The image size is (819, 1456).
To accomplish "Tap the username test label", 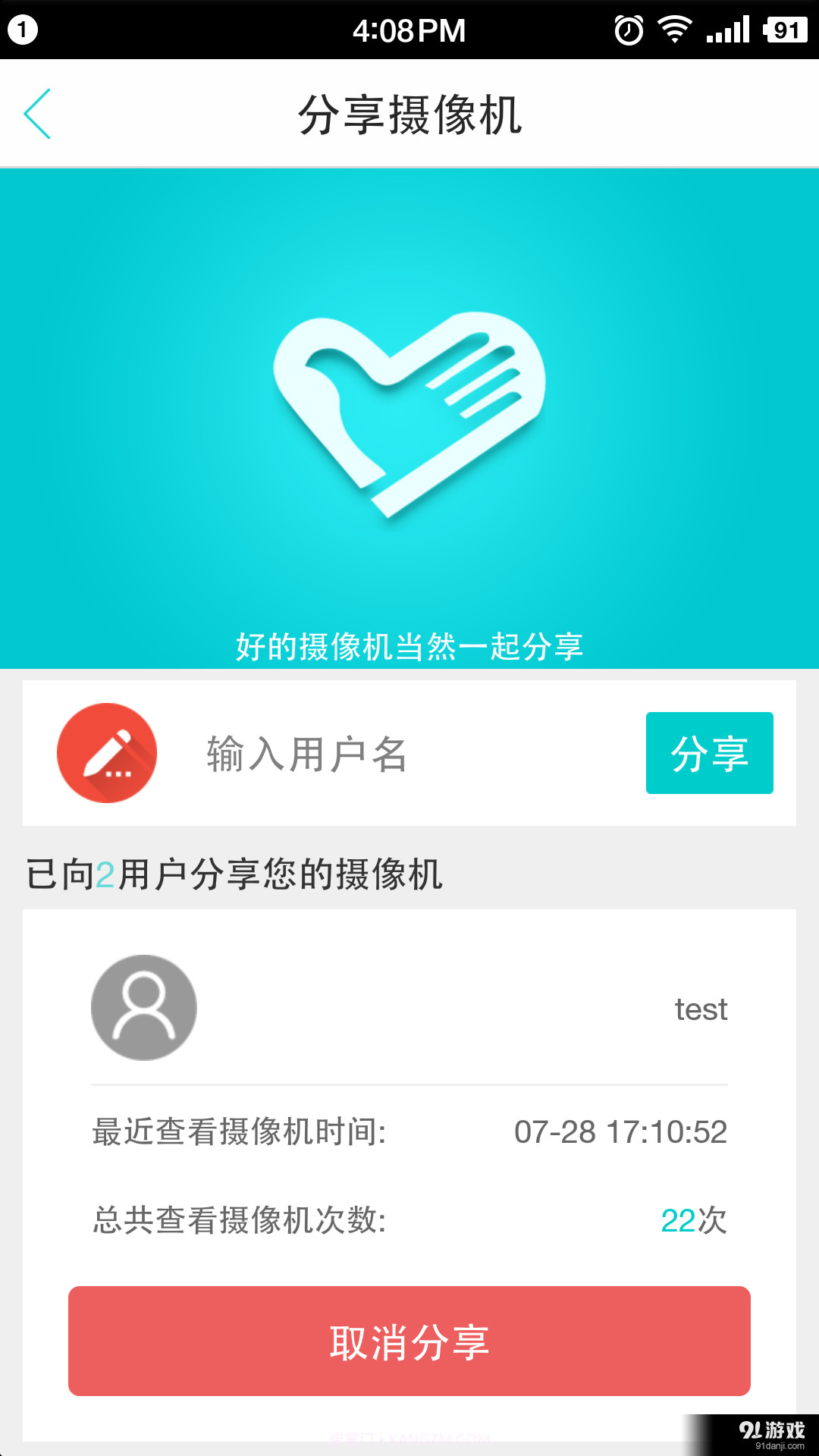I will (701, 1009).
